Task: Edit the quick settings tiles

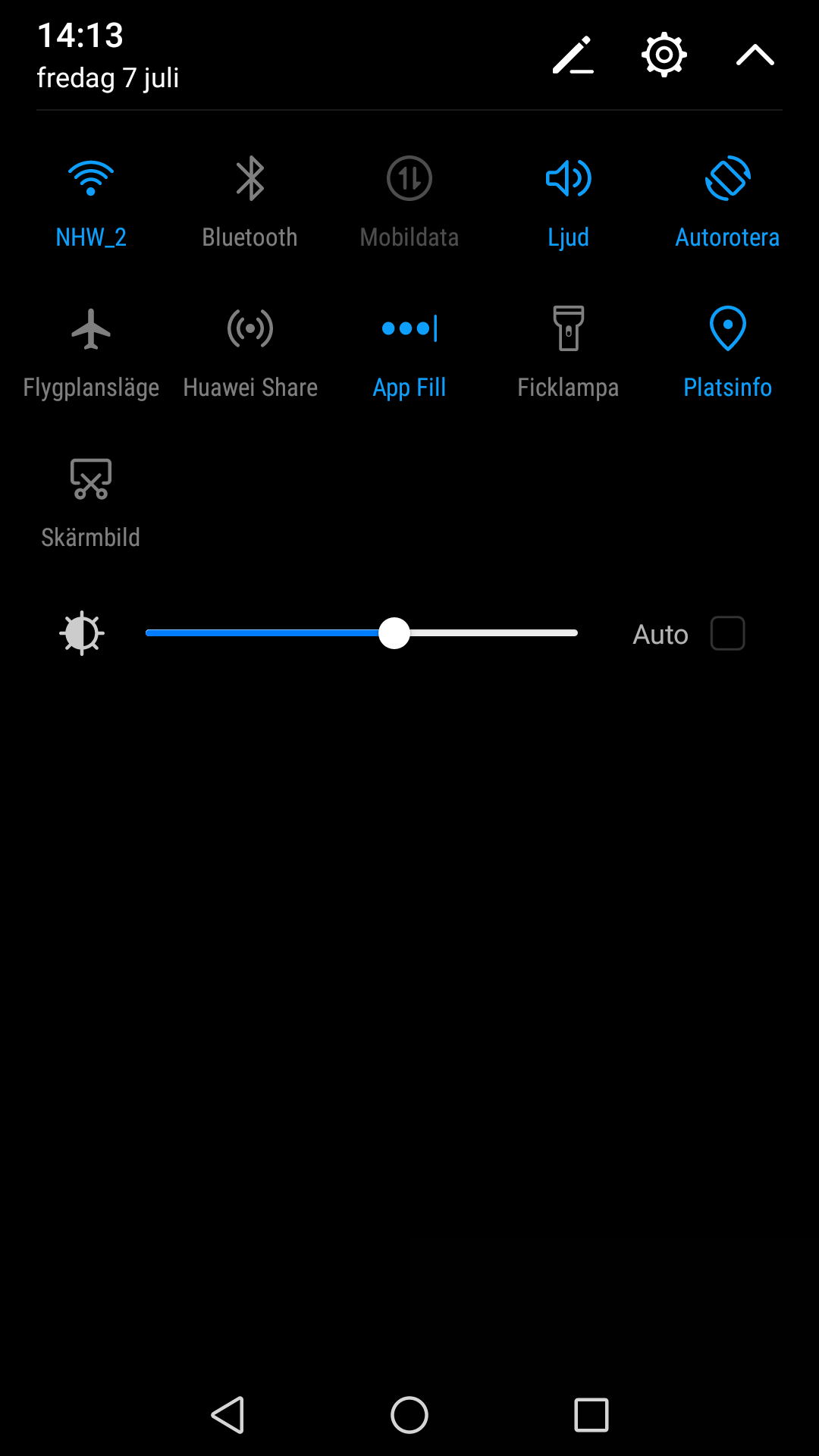Action: click(x=573, y=55)
